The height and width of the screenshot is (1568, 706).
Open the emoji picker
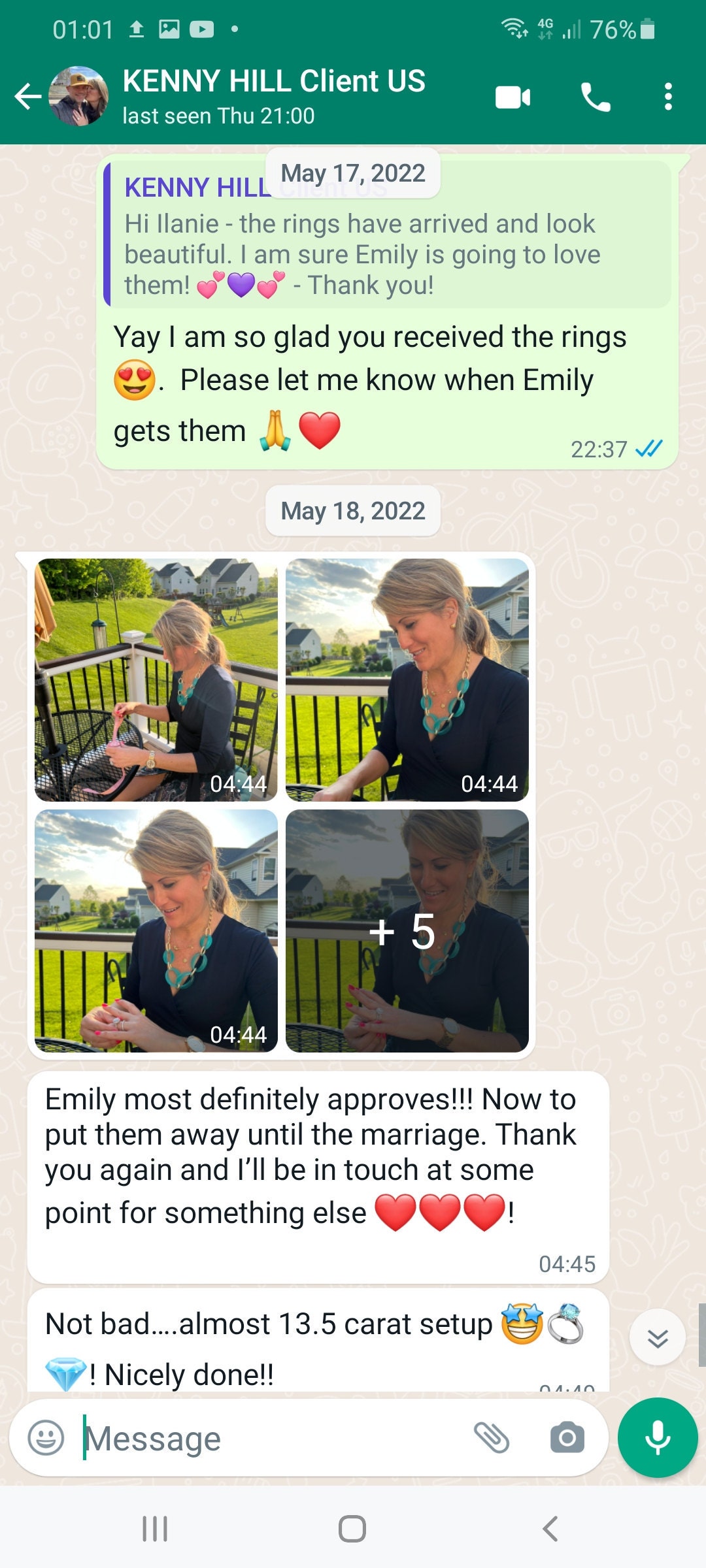click(x=46, y=1438)
